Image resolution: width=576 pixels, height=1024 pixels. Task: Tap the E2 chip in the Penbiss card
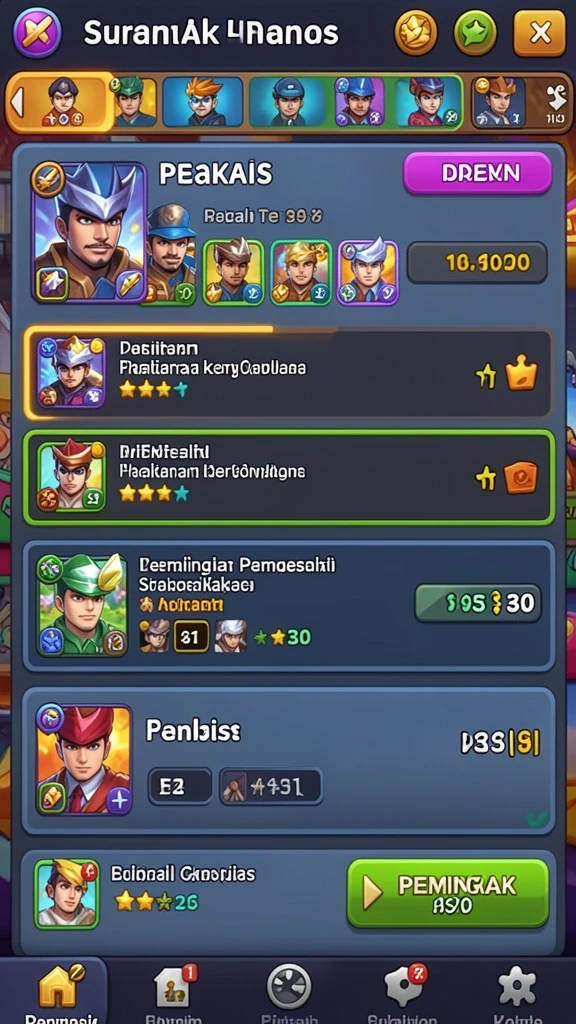tap(180, 786)
